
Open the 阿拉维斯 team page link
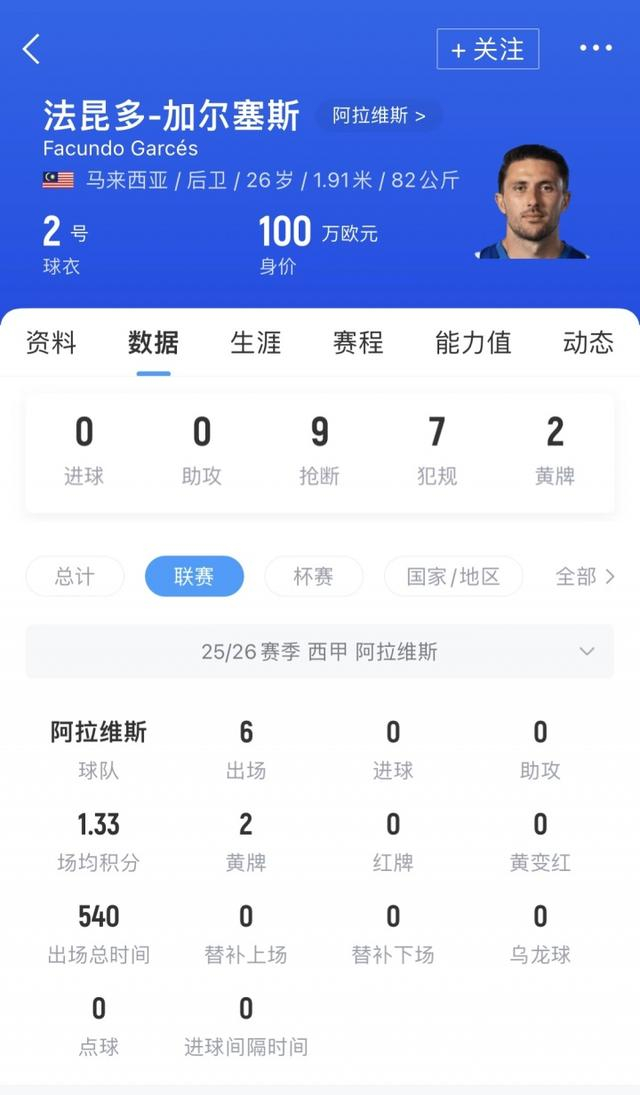coord(379,116)
